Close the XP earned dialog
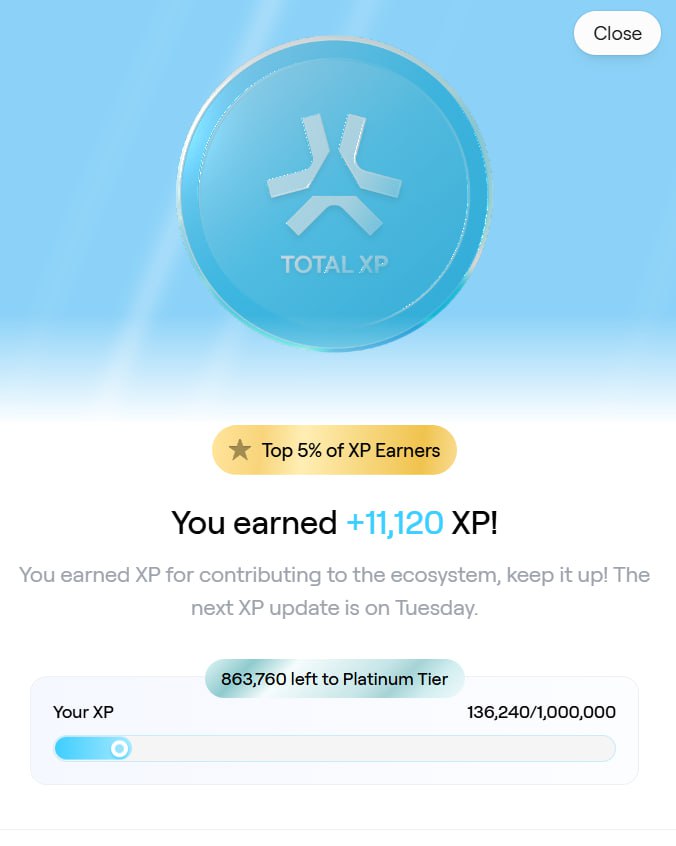Screen dimensions: 676x846 (617, 33)
